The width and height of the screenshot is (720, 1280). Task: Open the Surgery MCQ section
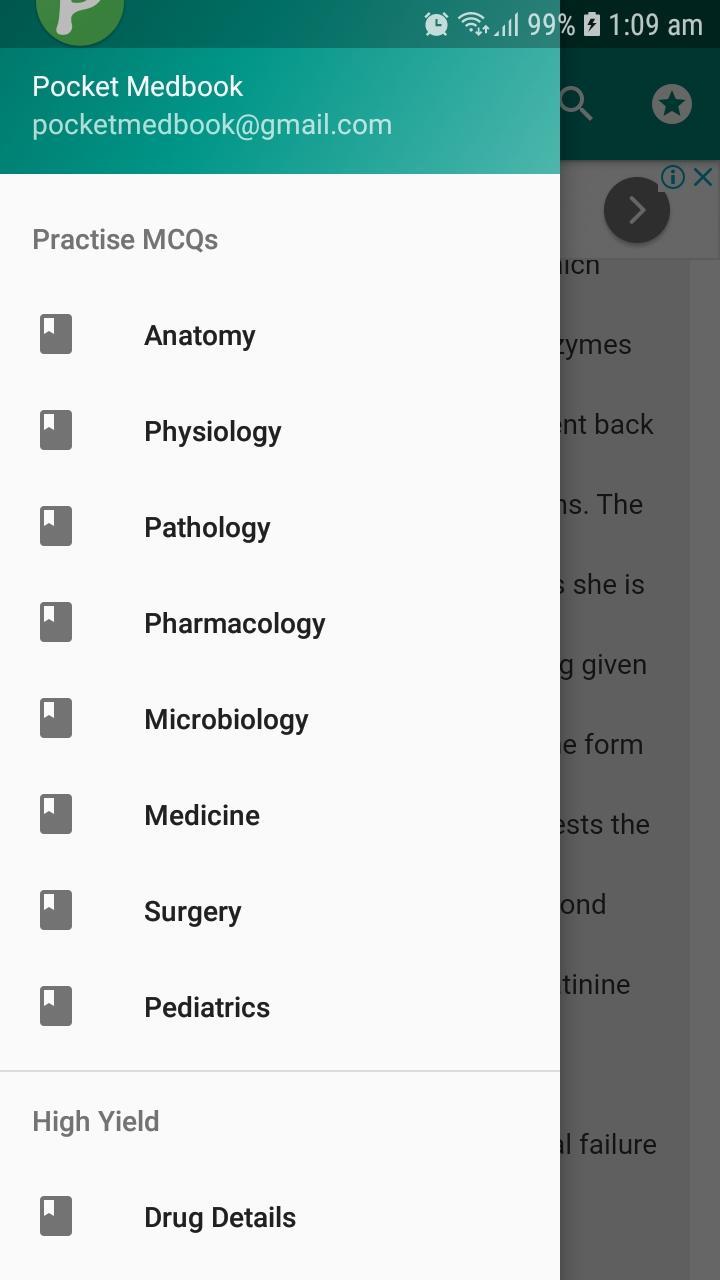(x=280, y=911)
